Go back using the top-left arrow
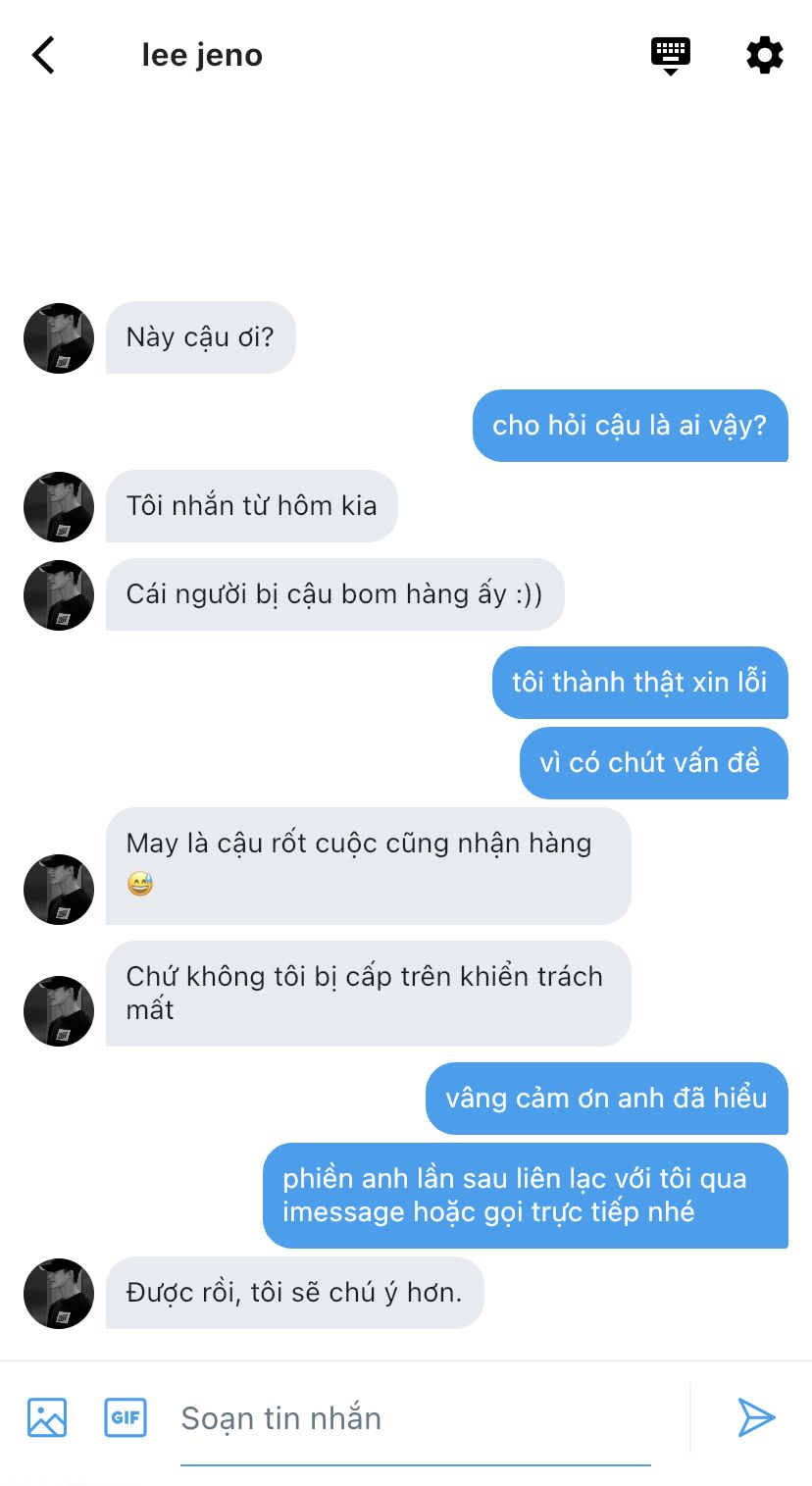Screen dimensions: 812x1486 click(43, 55)
